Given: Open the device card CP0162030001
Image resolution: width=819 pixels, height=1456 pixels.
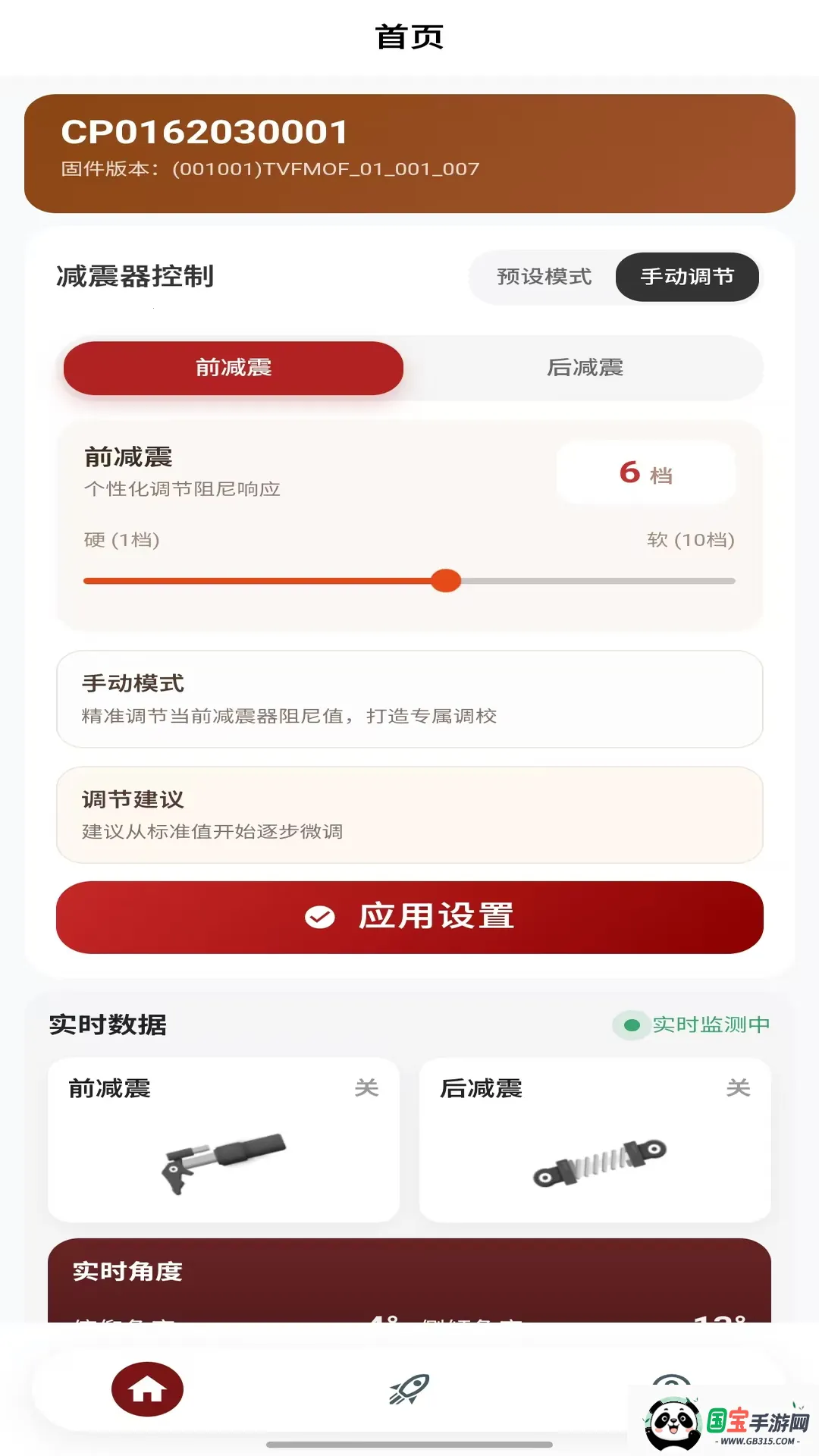Looking at the screenshot, I should (409, 153).
